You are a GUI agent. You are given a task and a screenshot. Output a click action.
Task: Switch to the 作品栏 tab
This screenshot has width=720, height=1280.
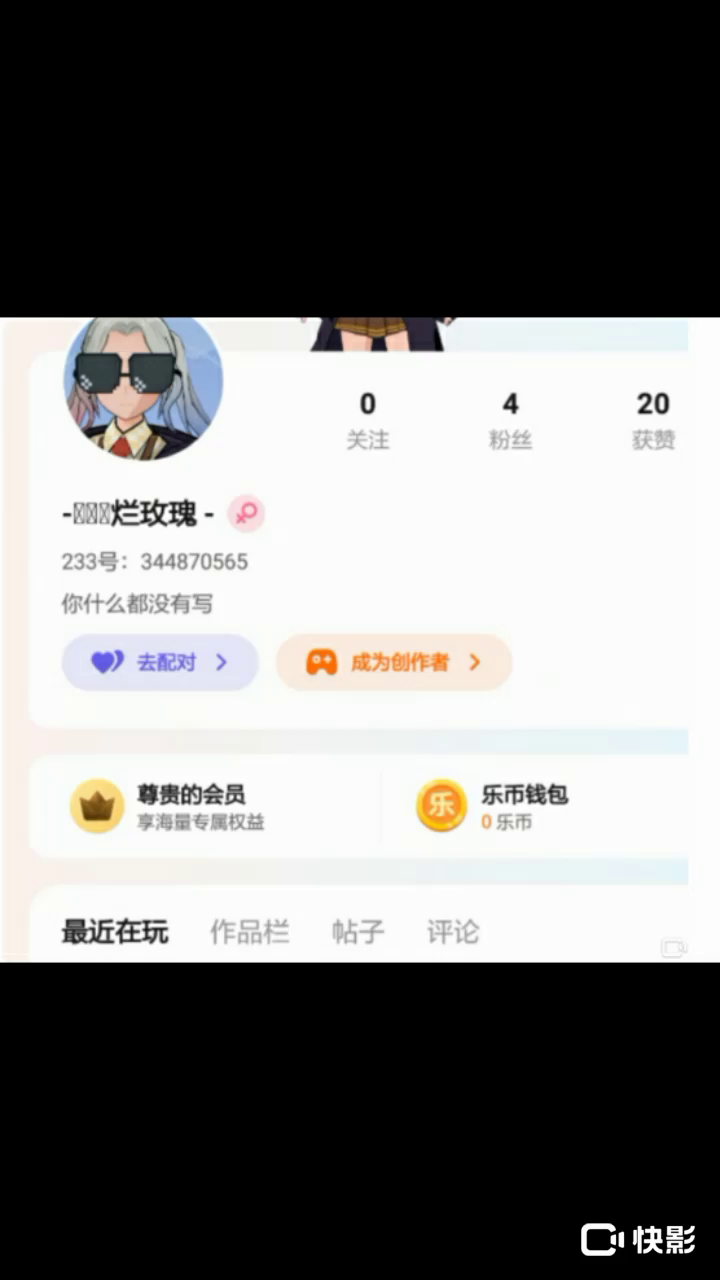(250, 932)
